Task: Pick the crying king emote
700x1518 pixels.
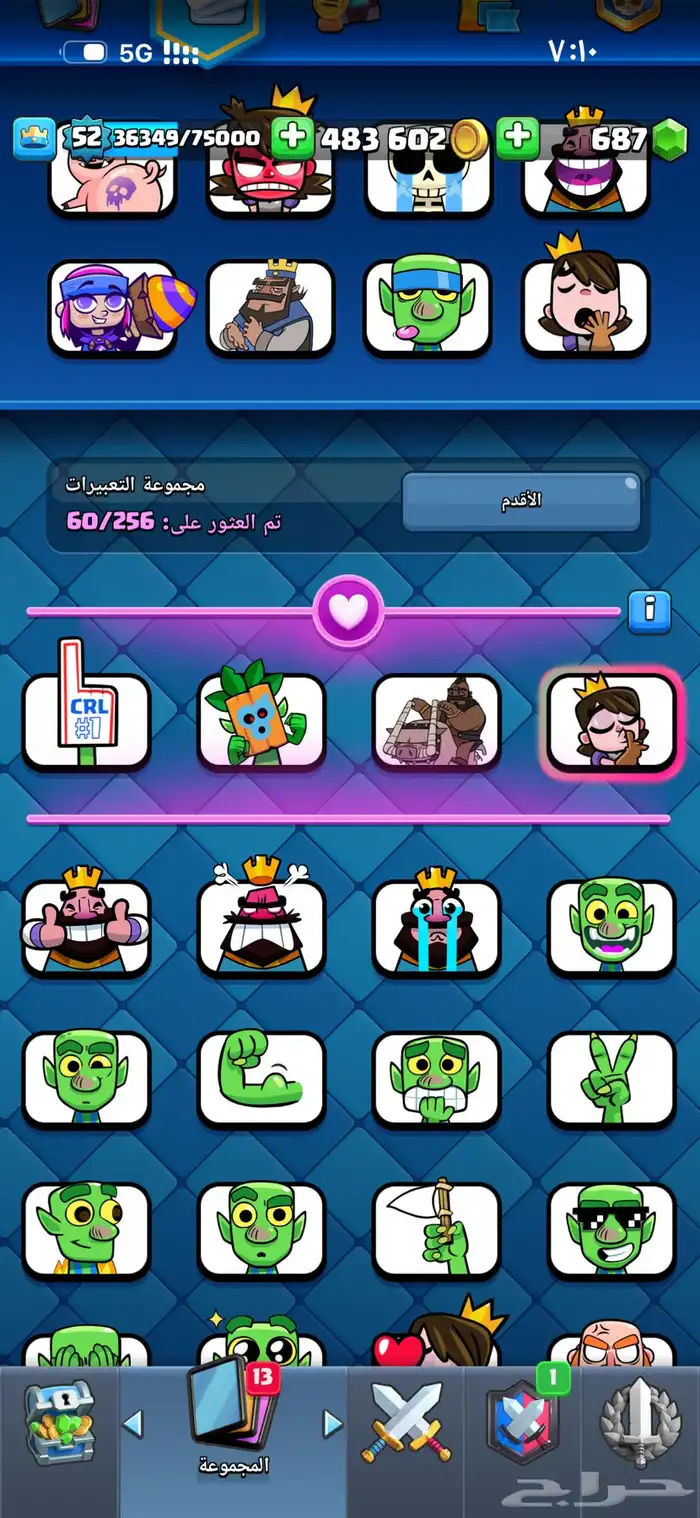Action: (436, 926)
